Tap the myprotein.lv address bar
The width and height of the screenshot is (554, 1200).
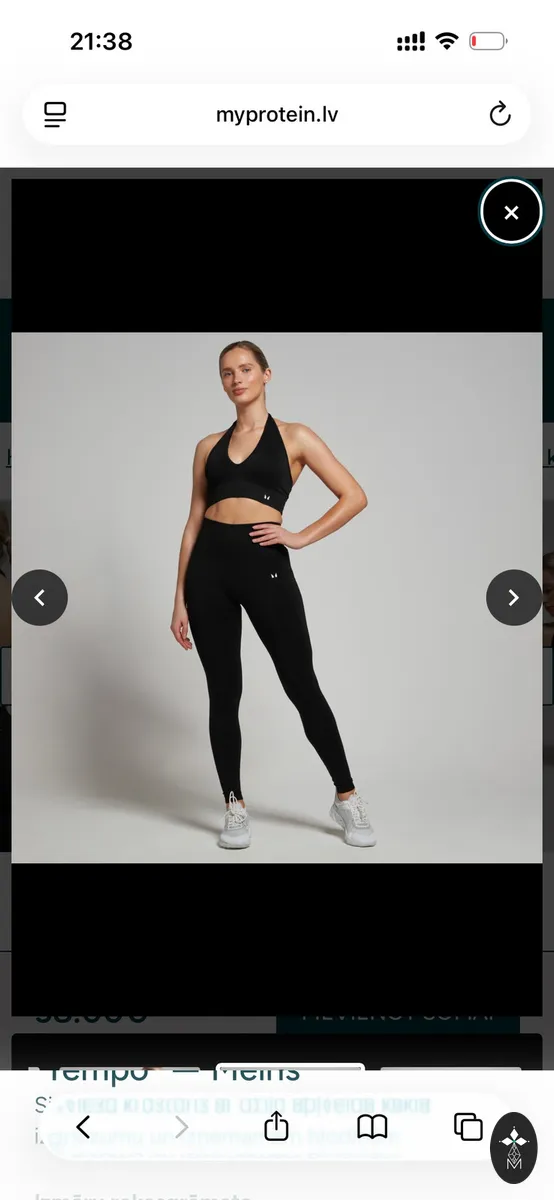click(x=277, y=115)
